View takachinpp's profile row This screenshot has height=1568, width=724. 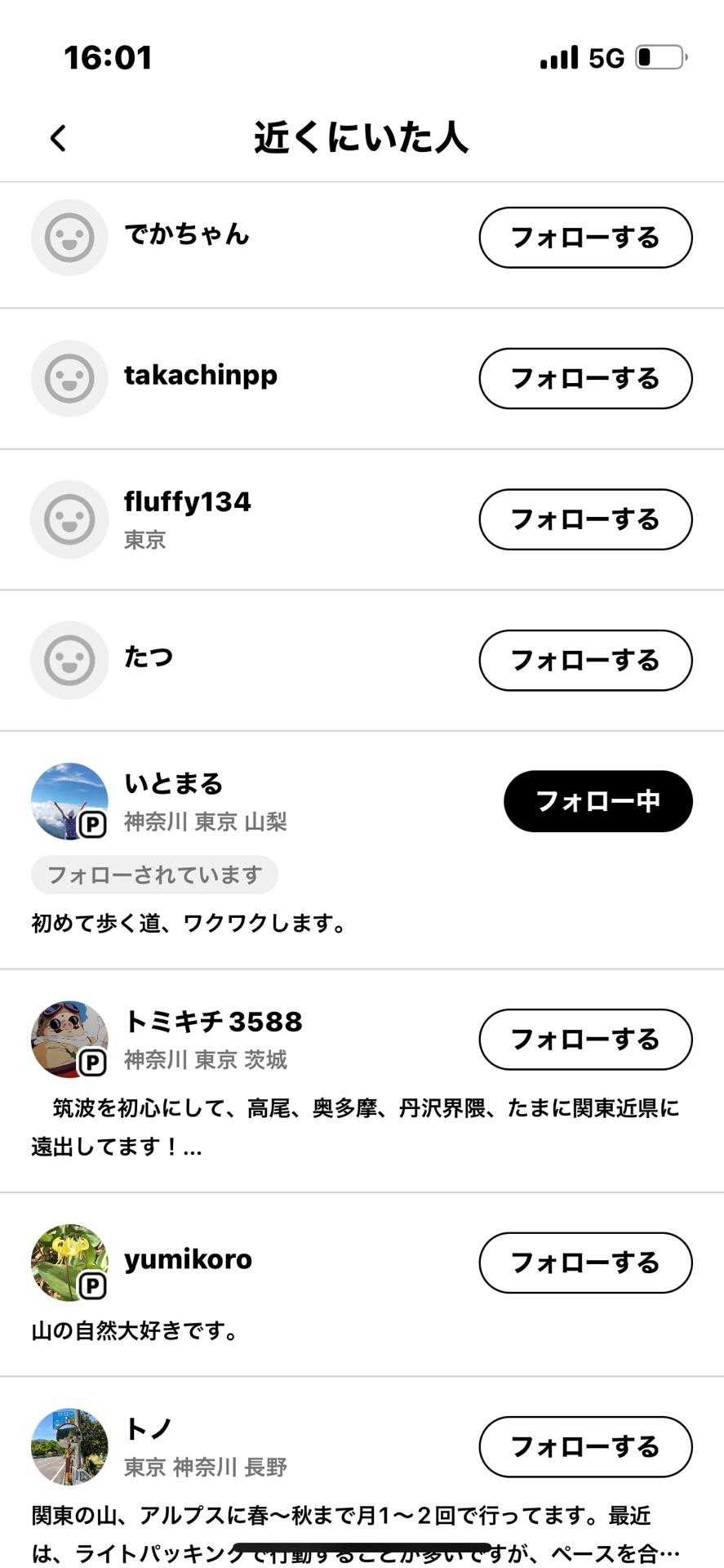click(x=200, y=376)
